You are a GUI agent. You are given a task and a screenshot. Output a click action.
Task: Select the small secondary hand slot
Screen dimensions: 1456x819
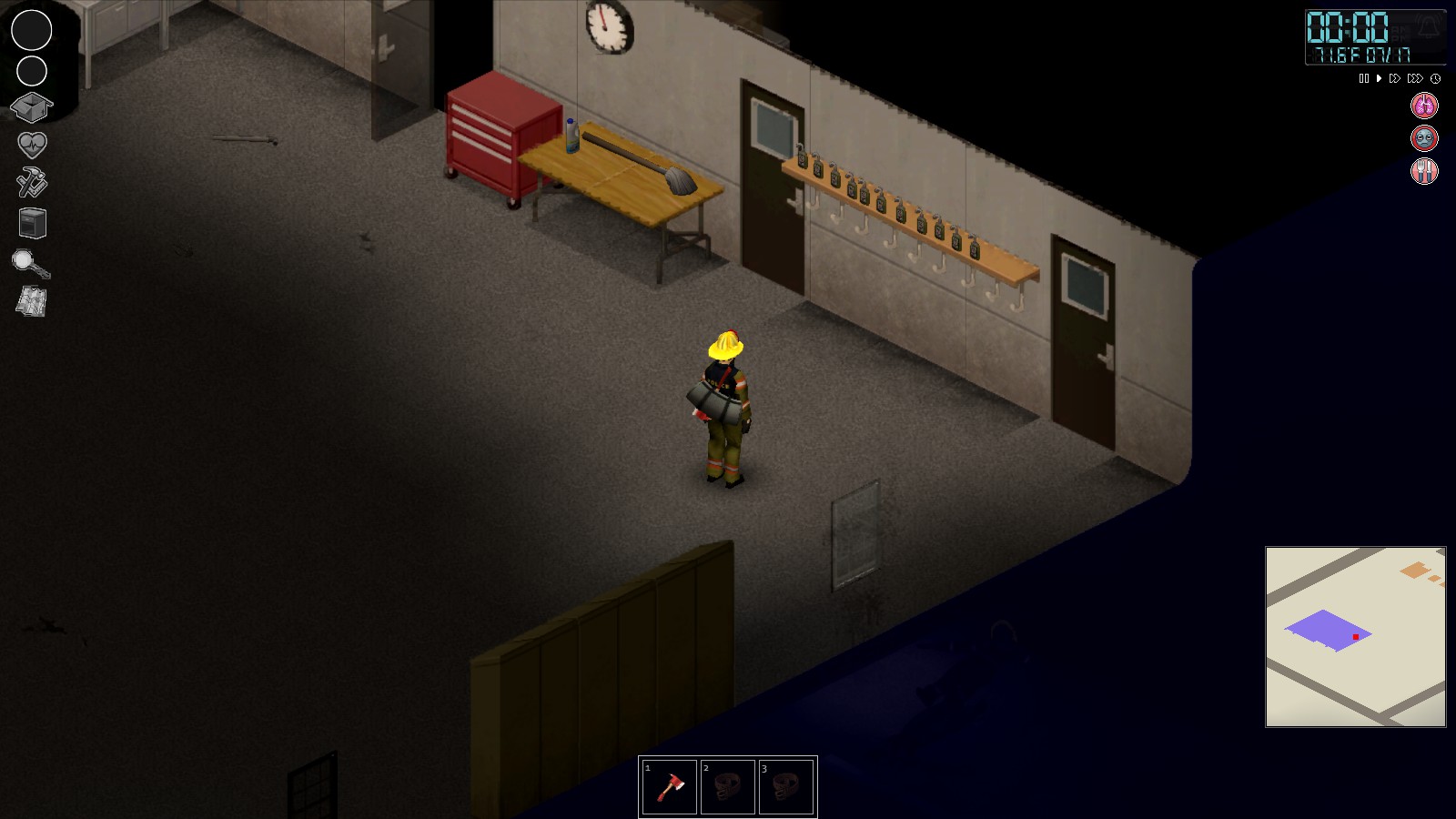coord(32,71)
